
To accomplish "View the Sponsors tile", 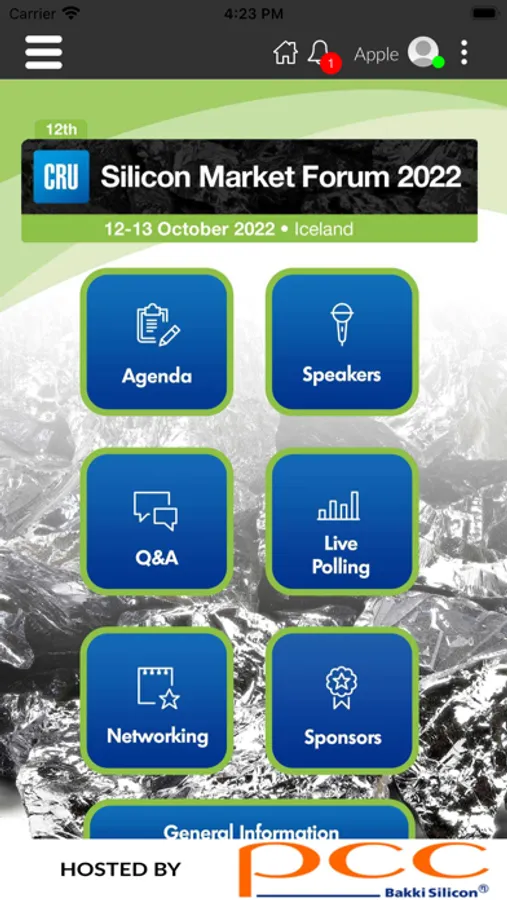I will tap(342, 701).
